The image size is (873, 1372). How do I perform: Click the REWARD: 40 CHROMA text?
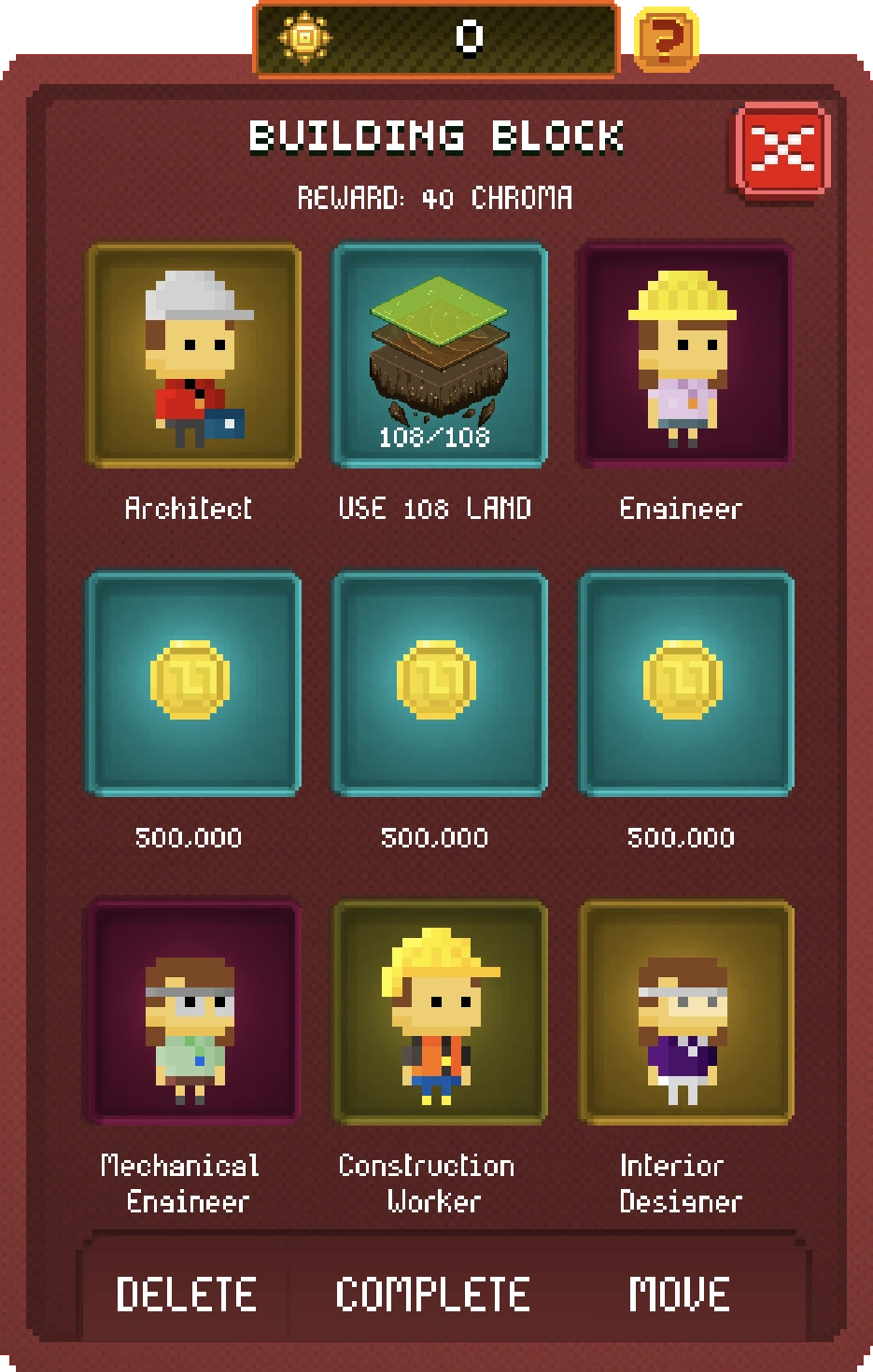click(x=435, y=198)
